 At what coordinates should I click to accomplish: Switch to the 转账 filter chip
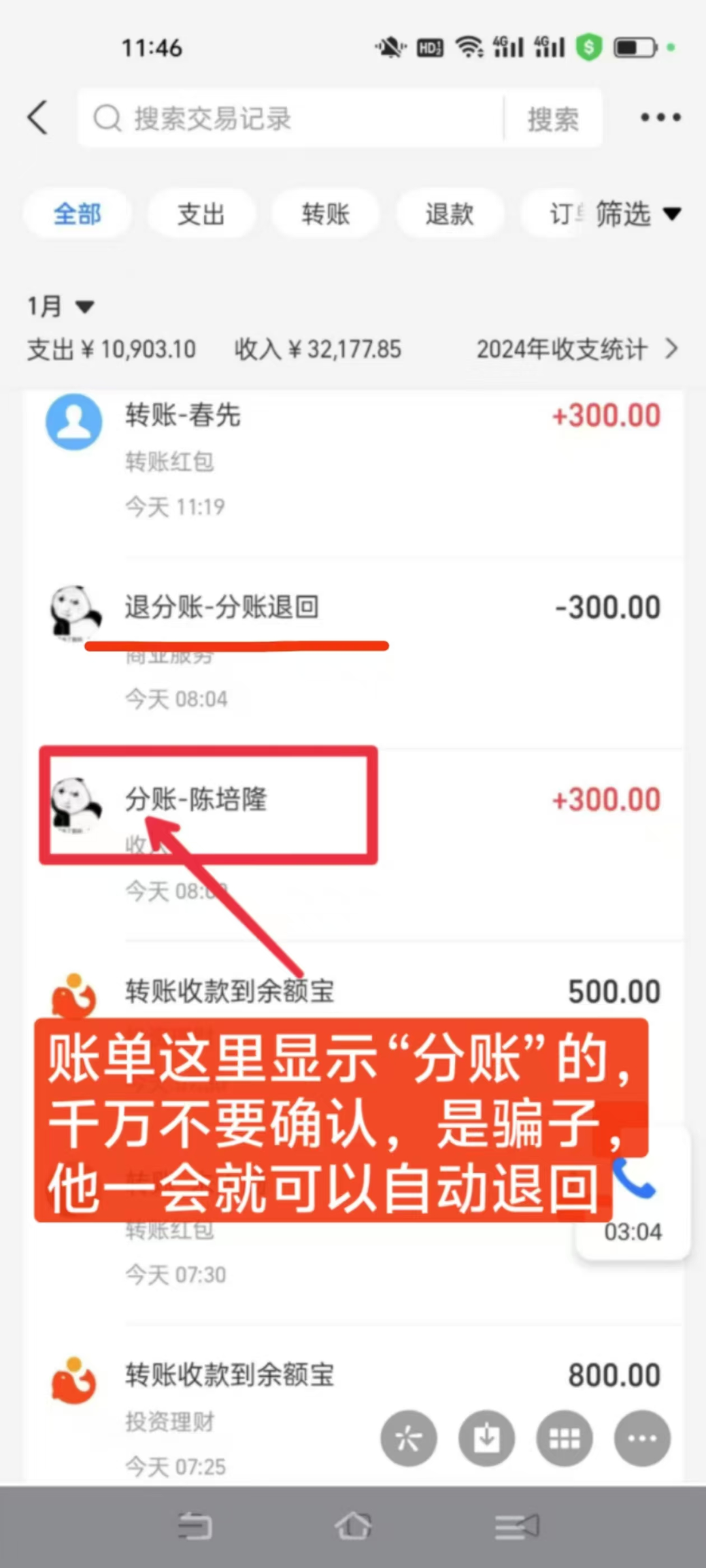click(x=325, y=214)
